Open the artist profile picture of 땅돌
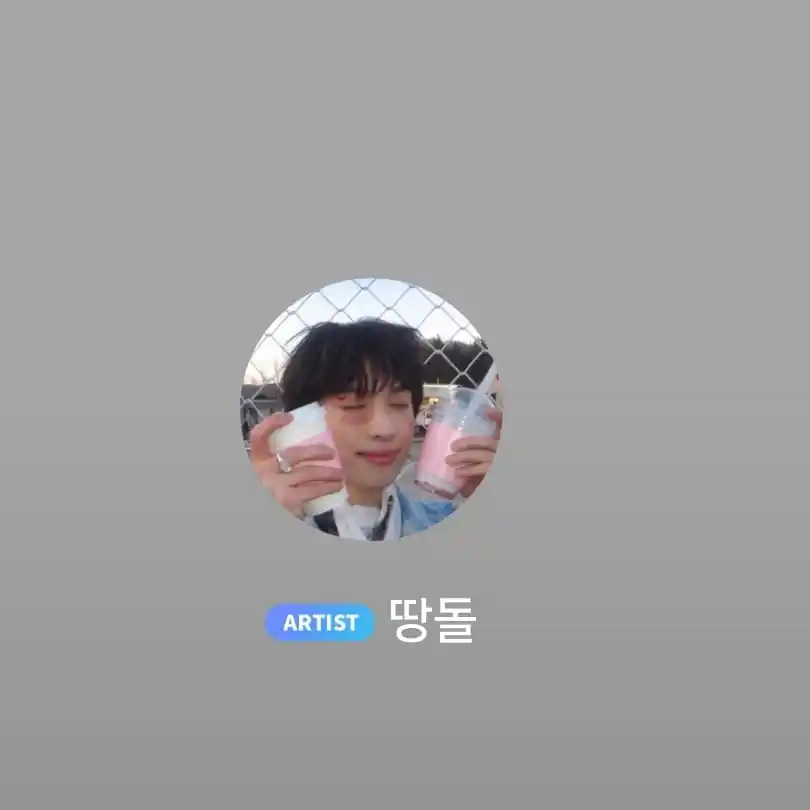The image size is (810, 810). coord(371,410)
